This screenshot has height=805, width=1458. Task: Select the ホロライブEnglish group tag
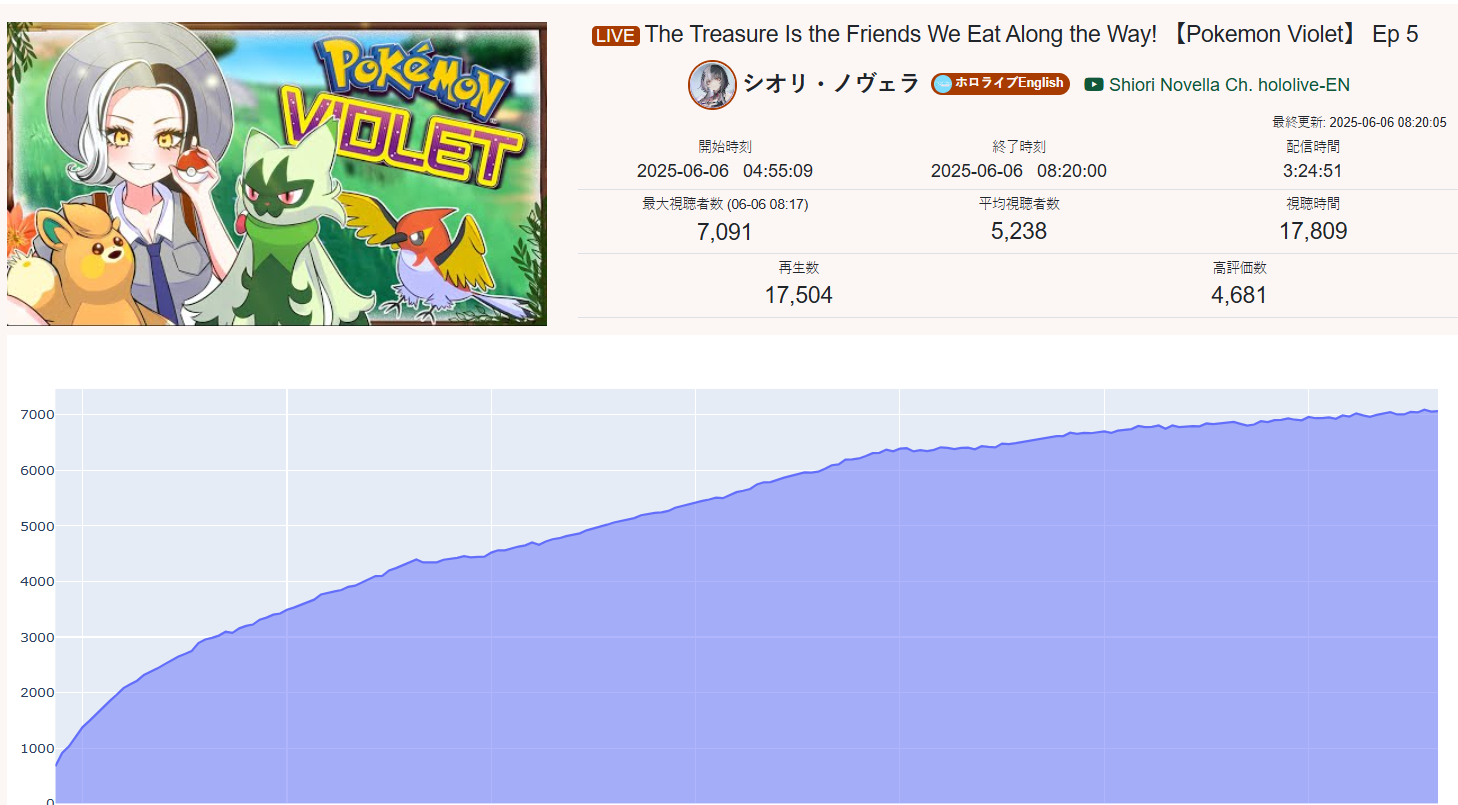point(1000,84)
